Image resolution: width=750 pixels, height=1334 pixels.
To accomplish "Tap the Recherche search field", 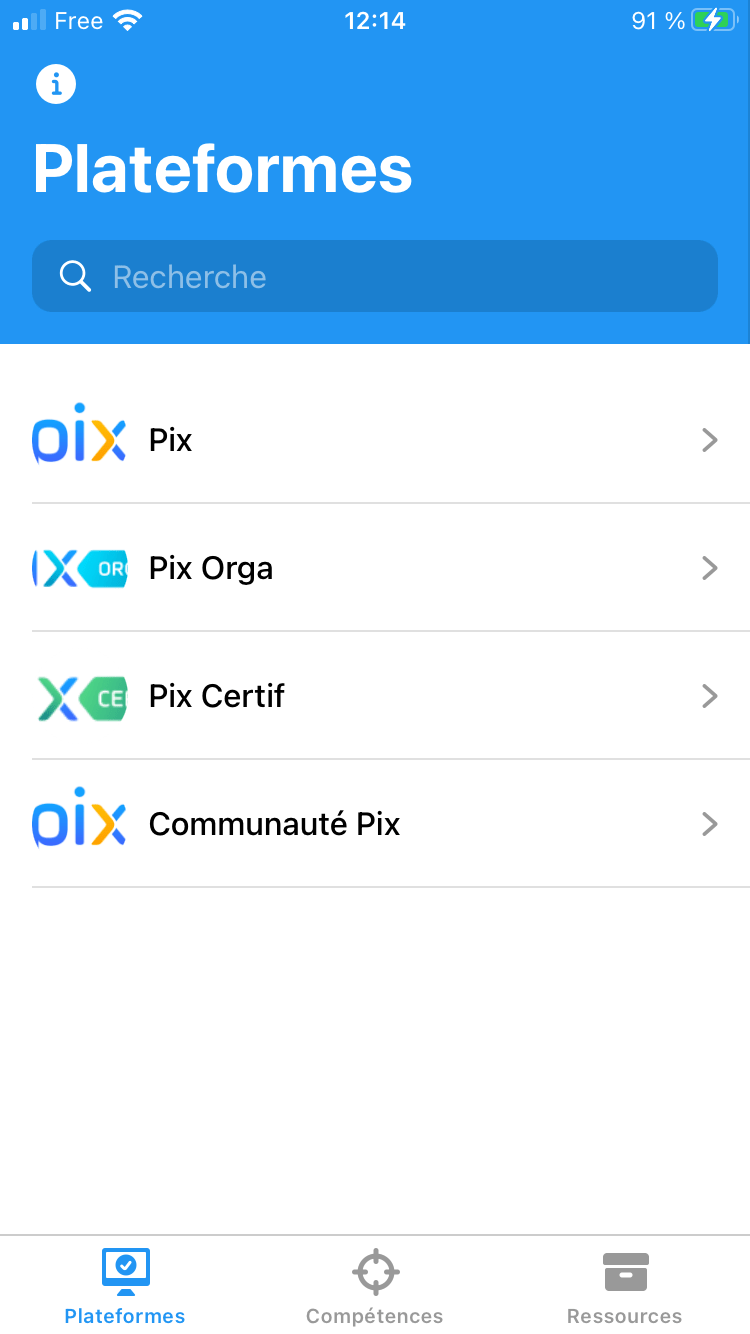I will tap(375, 276).
